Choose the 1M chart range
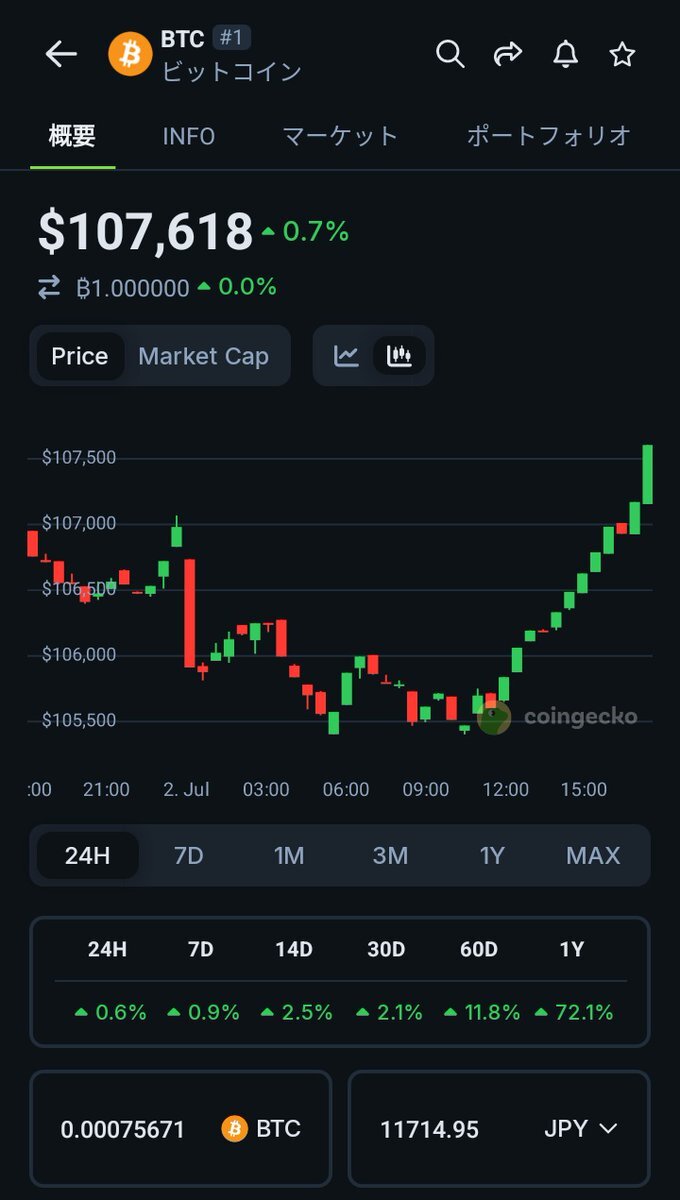Image resolution: width=680 pixels, height=1200 pixels. [289, 856]
